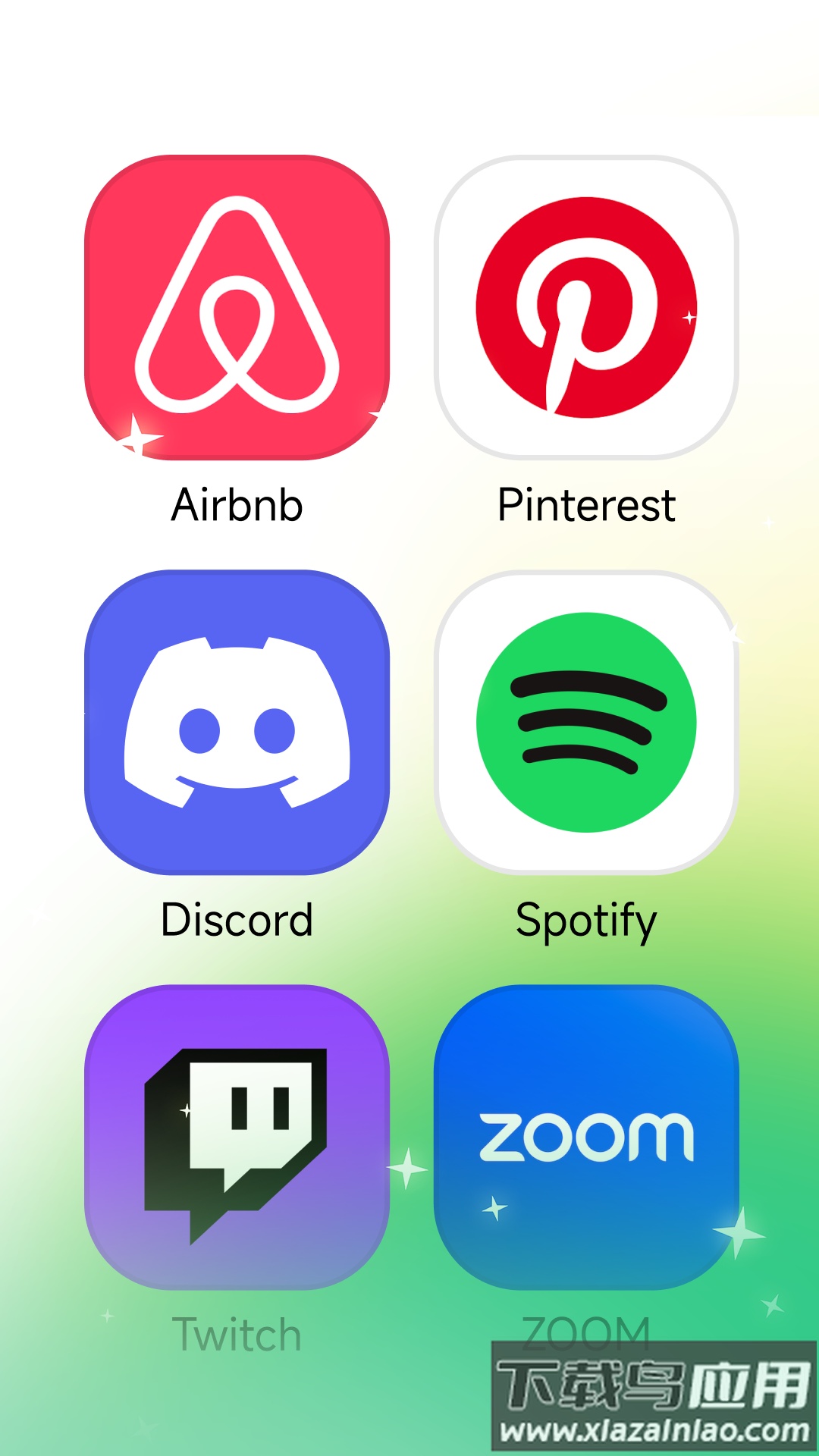Select the Airbnb text label
Screen dimensions: 819x1456
[x=237, y=504]
